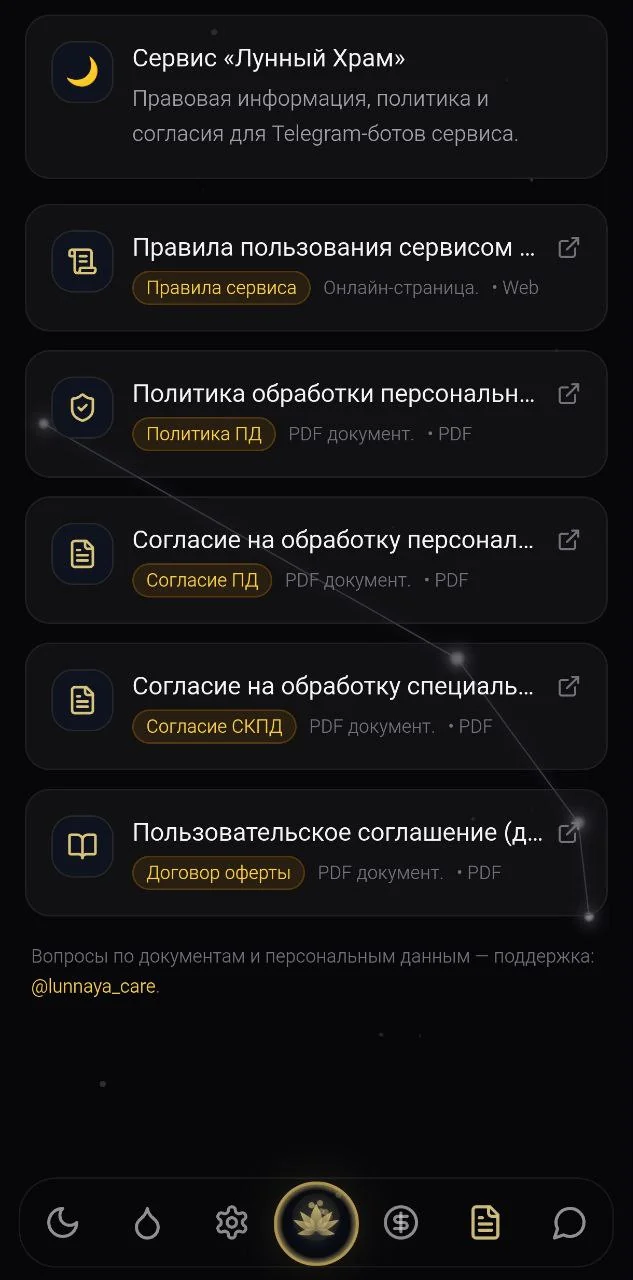This screenshot has width=633, height=1280.
Task: Switch to the moon tab
Action: coord(63,1222)
